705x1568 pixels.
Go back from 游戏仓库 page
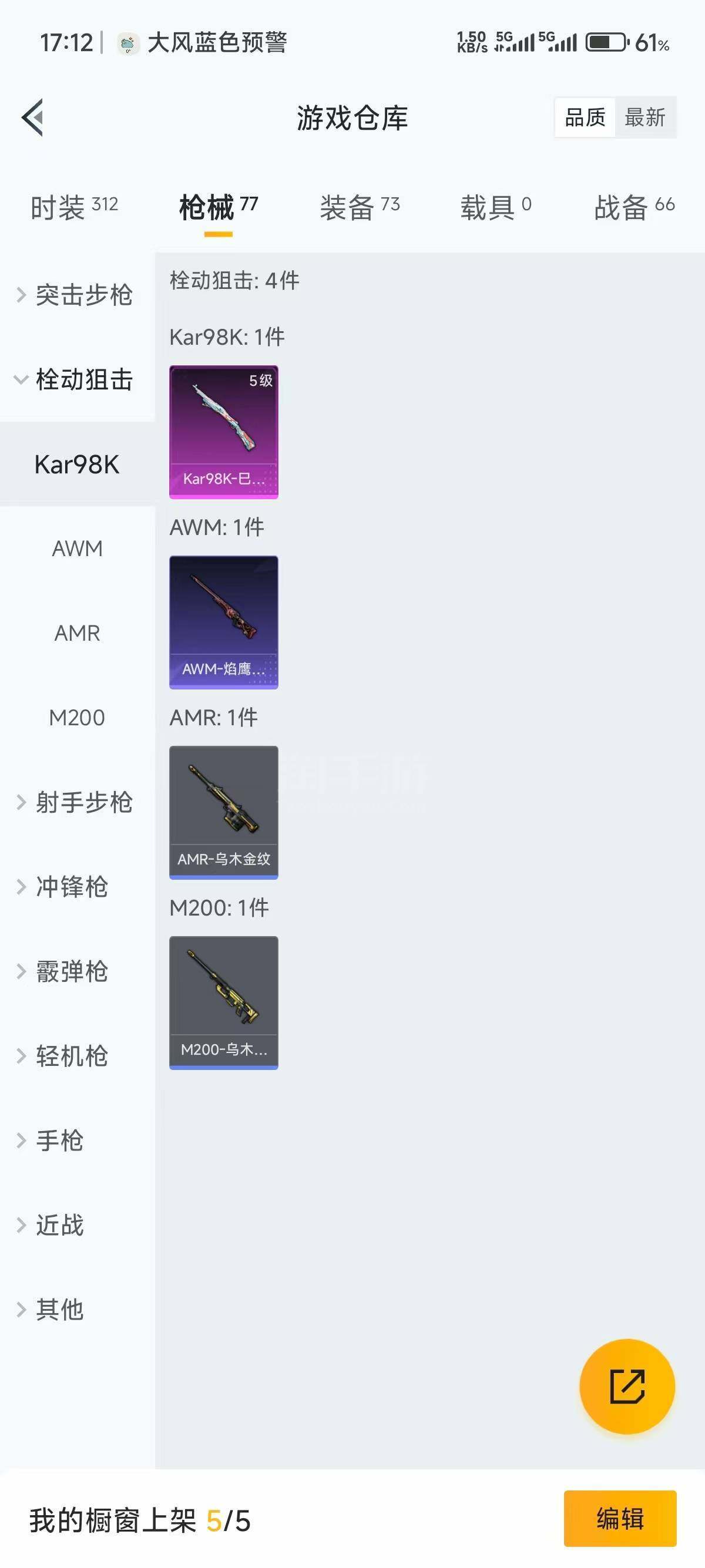click(33, 117)
